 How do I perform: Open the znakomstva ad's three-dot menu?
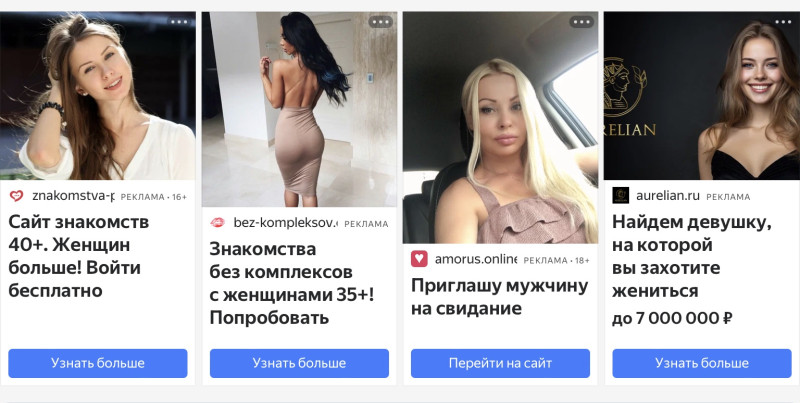pyautogui.click(x=179, y=21)
